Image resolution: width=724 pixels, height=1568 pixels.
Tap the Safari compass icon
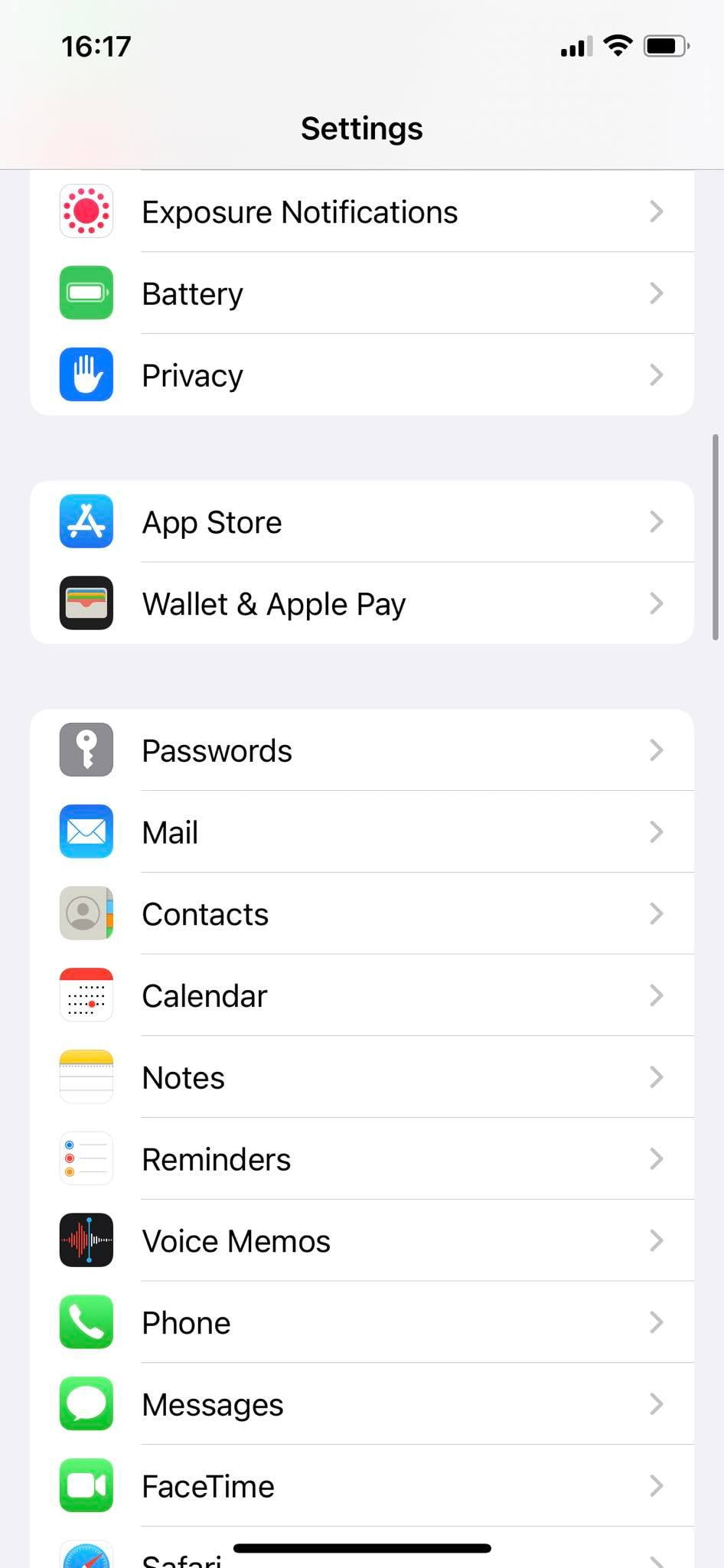pos(86,1558)
